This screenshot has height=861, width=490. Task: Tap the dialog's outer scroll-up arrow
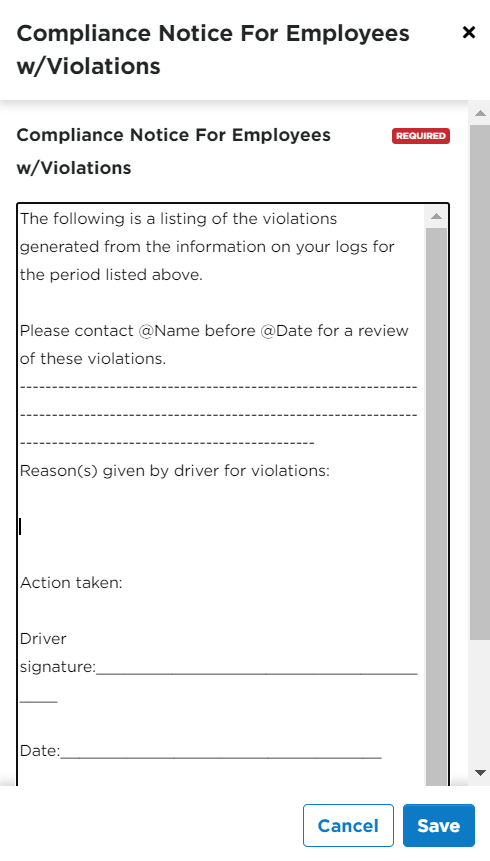tap(480, 113)
